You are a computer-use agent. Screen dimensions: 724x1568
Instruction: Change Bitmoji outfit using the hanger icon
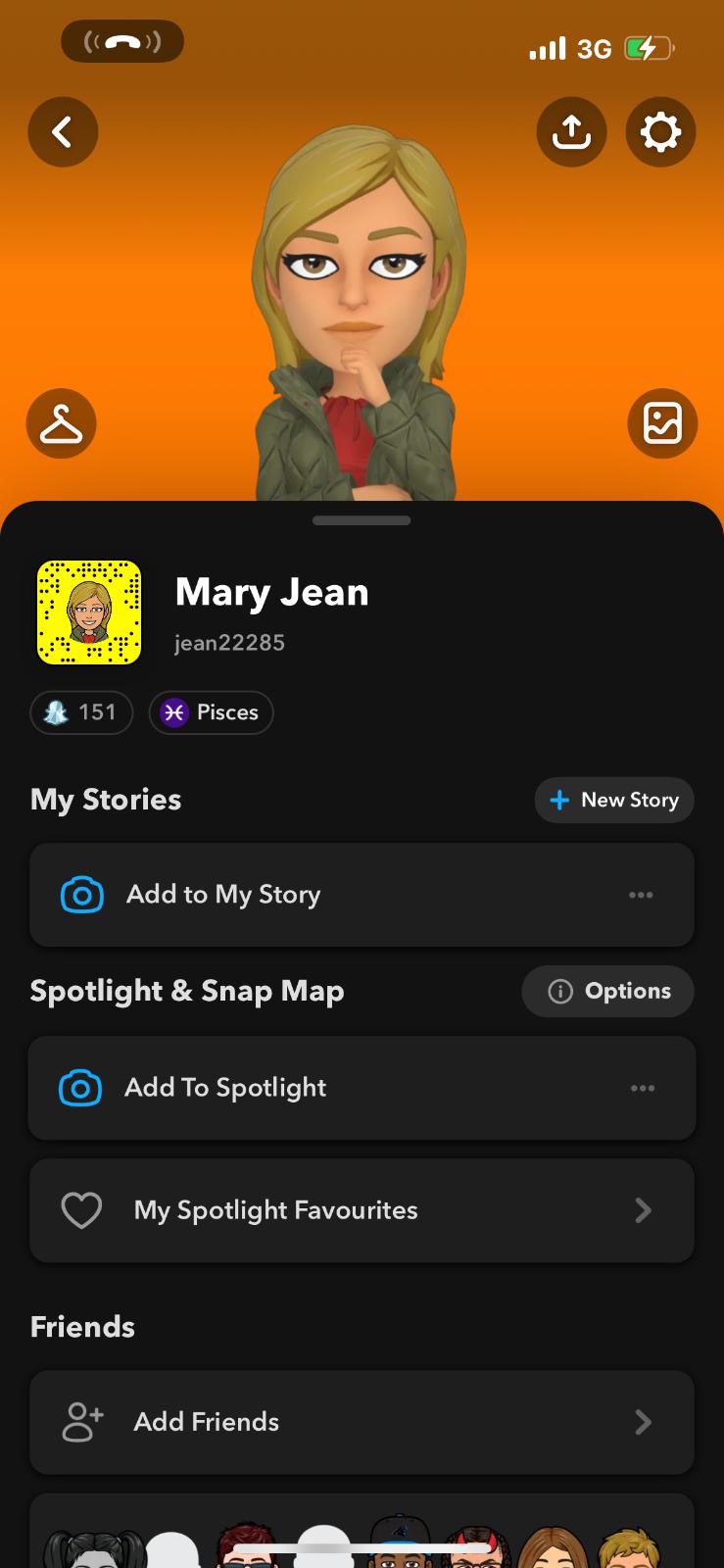[61, 423]
